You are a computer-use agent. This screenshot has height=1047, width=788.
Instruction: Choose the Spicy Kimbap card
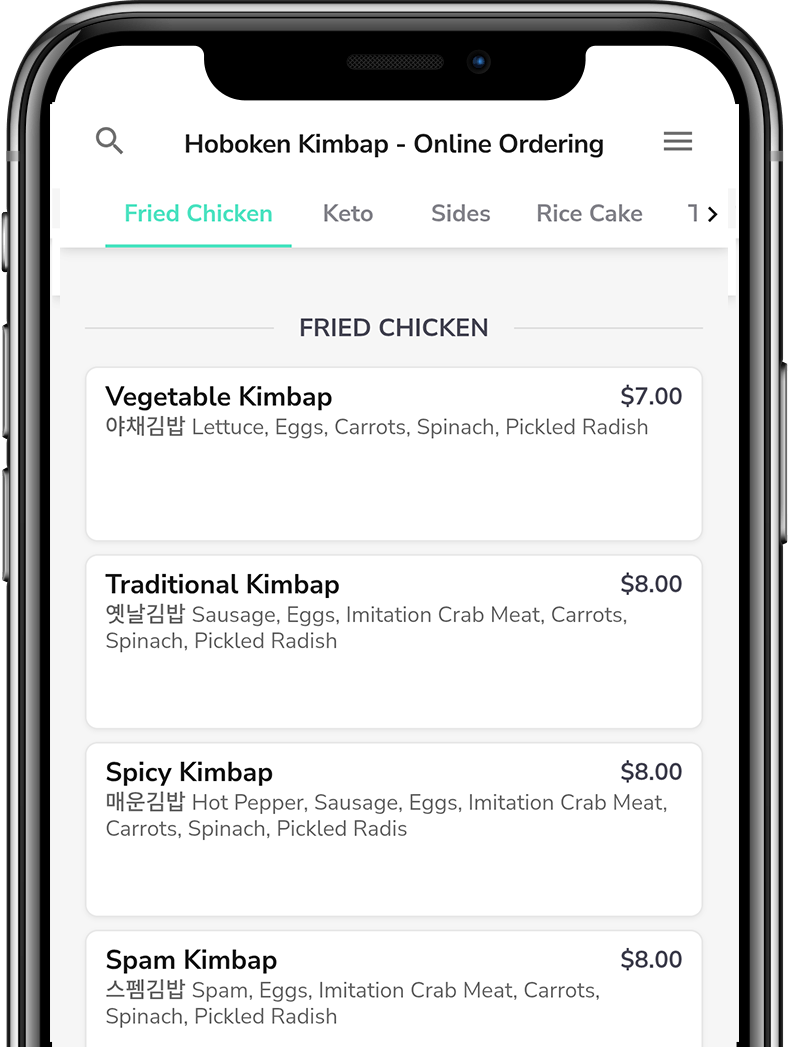(x=393, y=828)
